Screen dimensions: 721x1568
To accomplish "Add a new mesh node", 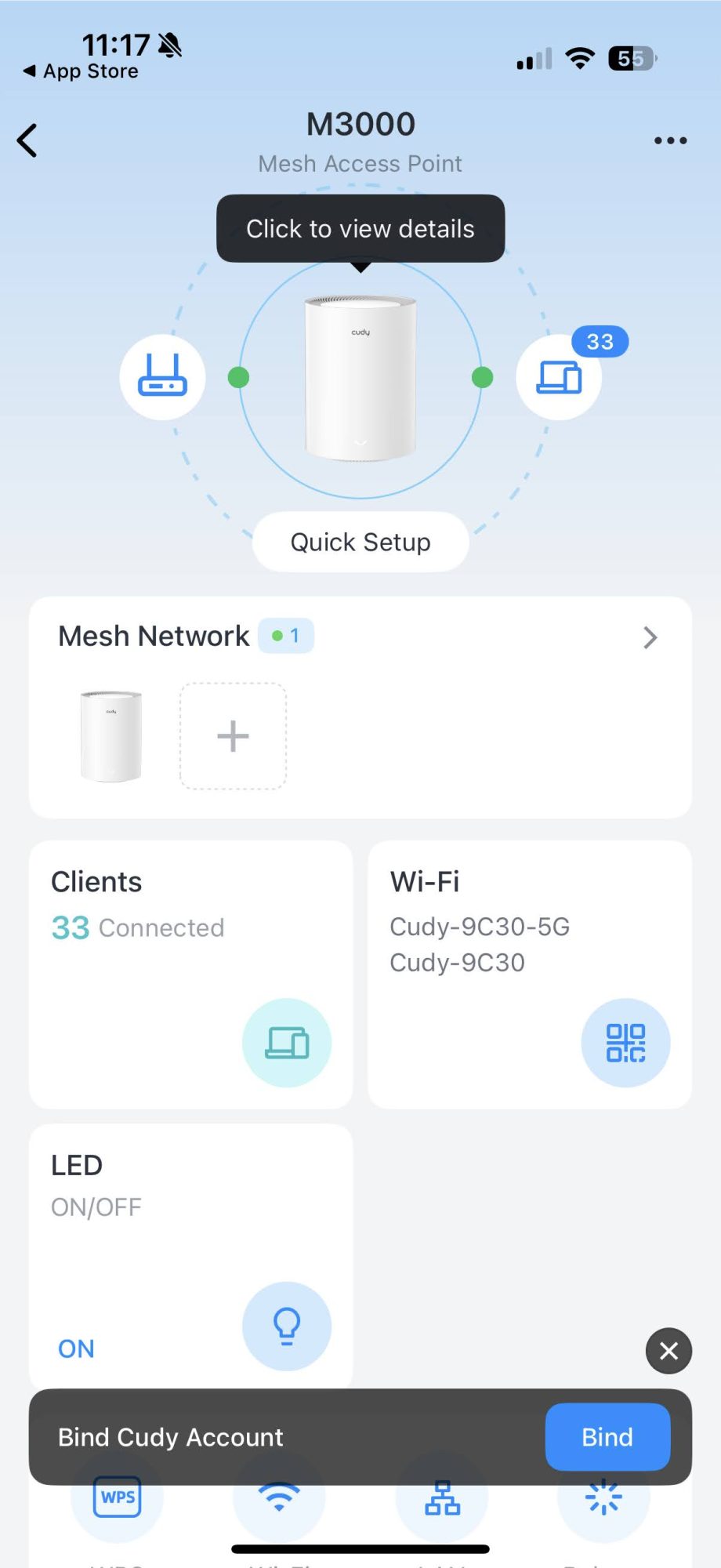I will tap(233, 736).
